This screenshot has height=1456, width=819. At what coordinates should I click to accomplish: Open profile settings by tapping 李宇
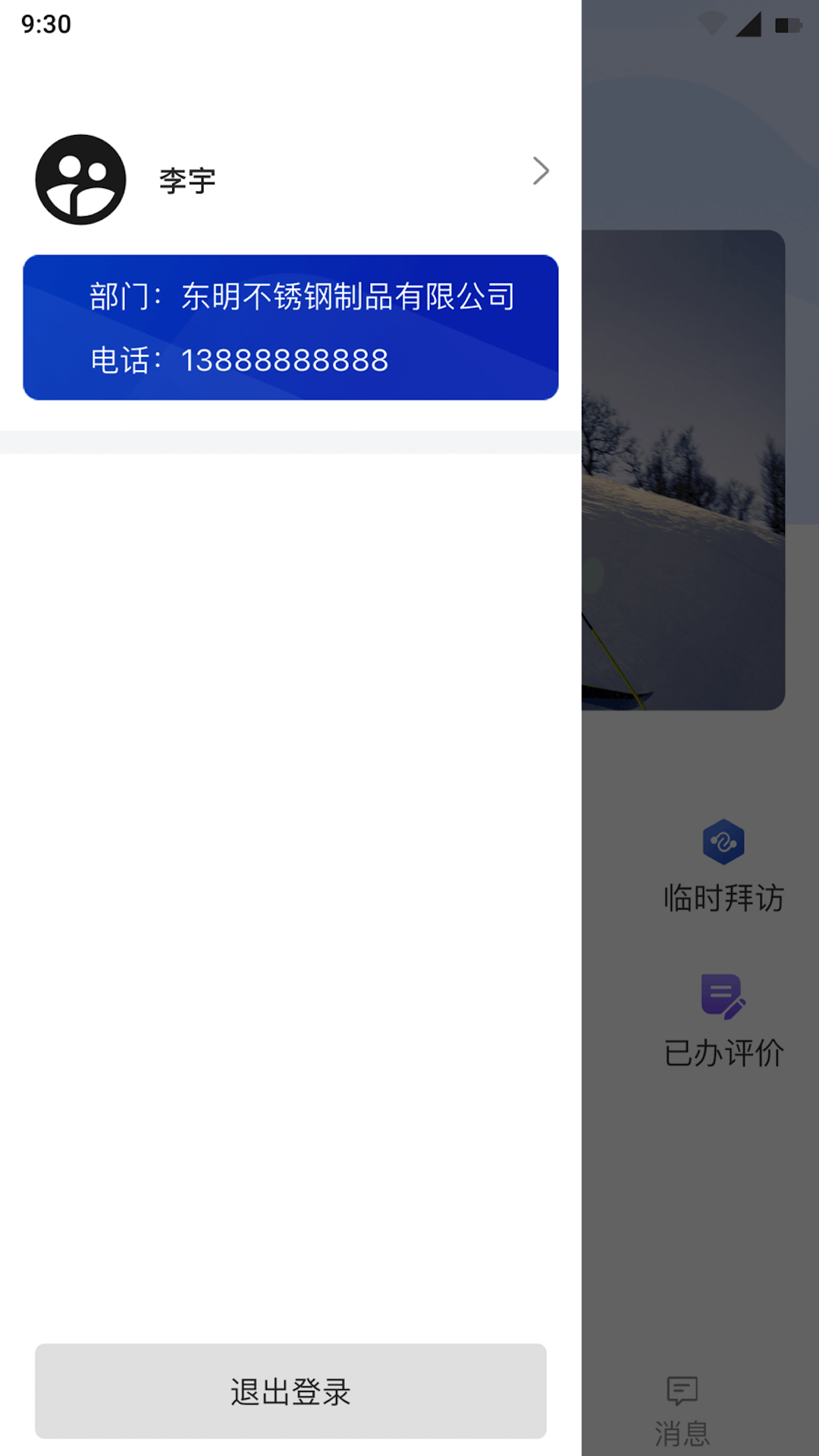185,180
